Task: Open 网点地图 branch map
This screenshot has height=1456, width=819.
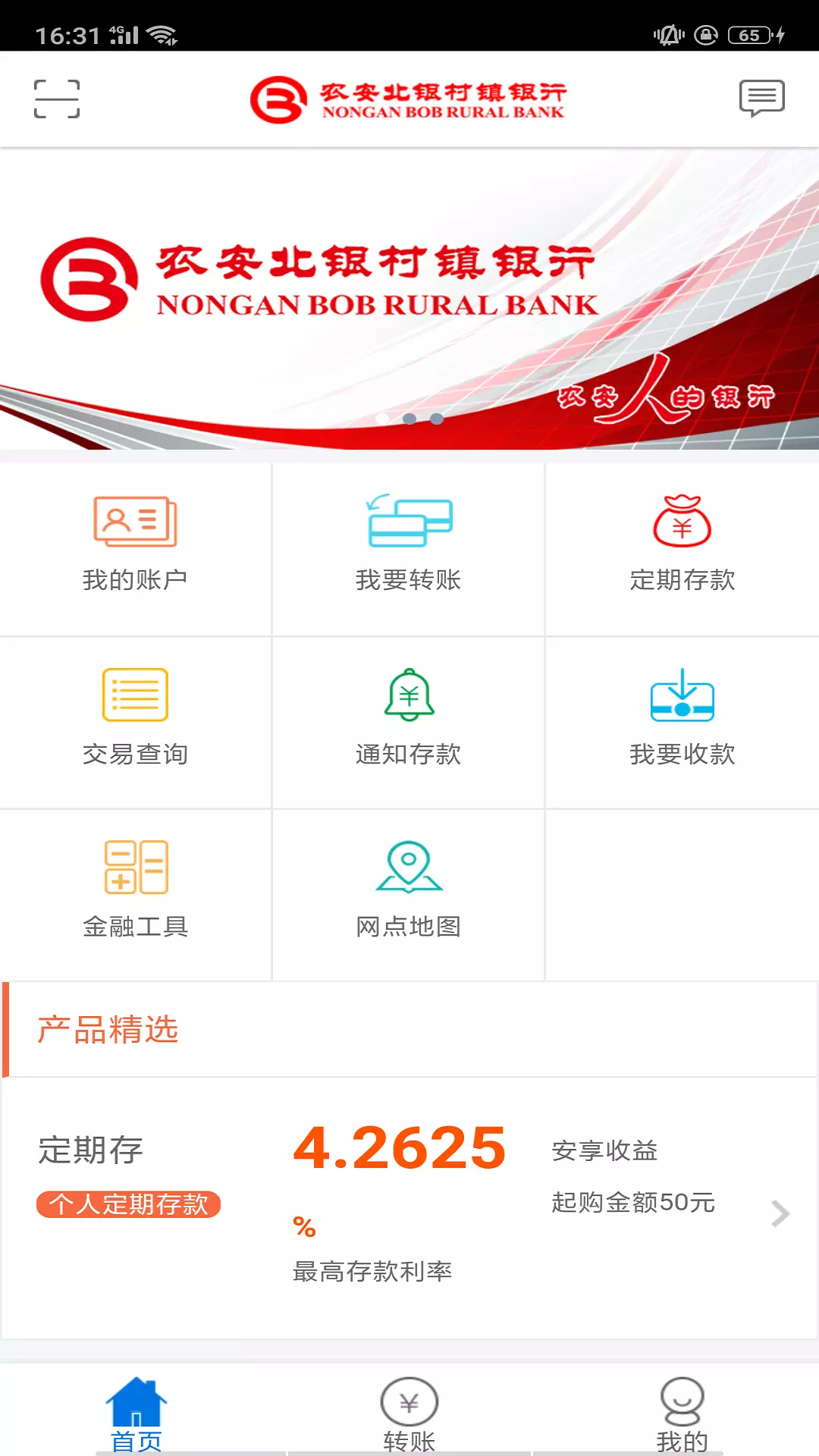Action: tap(408, 895)
